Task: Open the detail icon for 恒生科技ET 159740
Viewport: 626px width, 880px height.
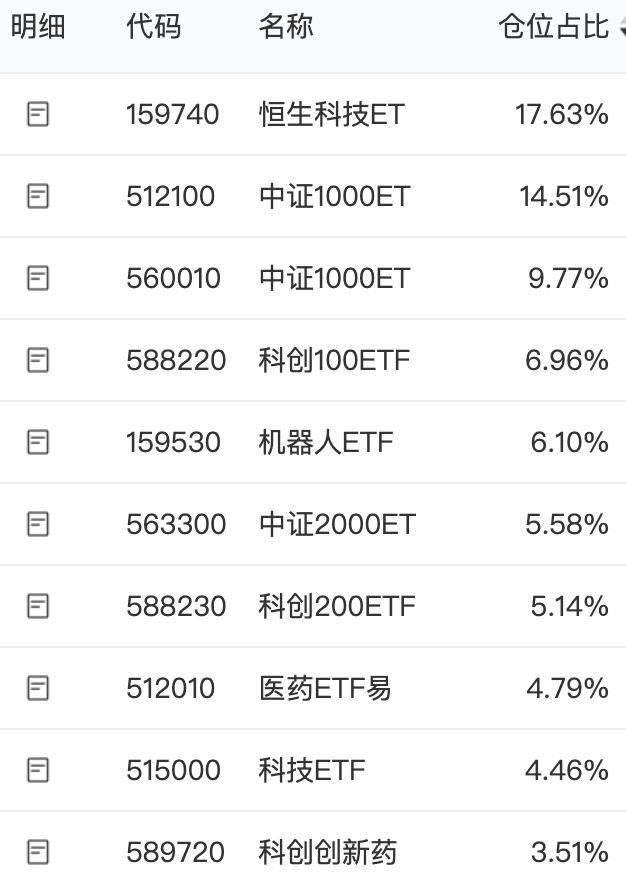Action: [x=38, y=114]
